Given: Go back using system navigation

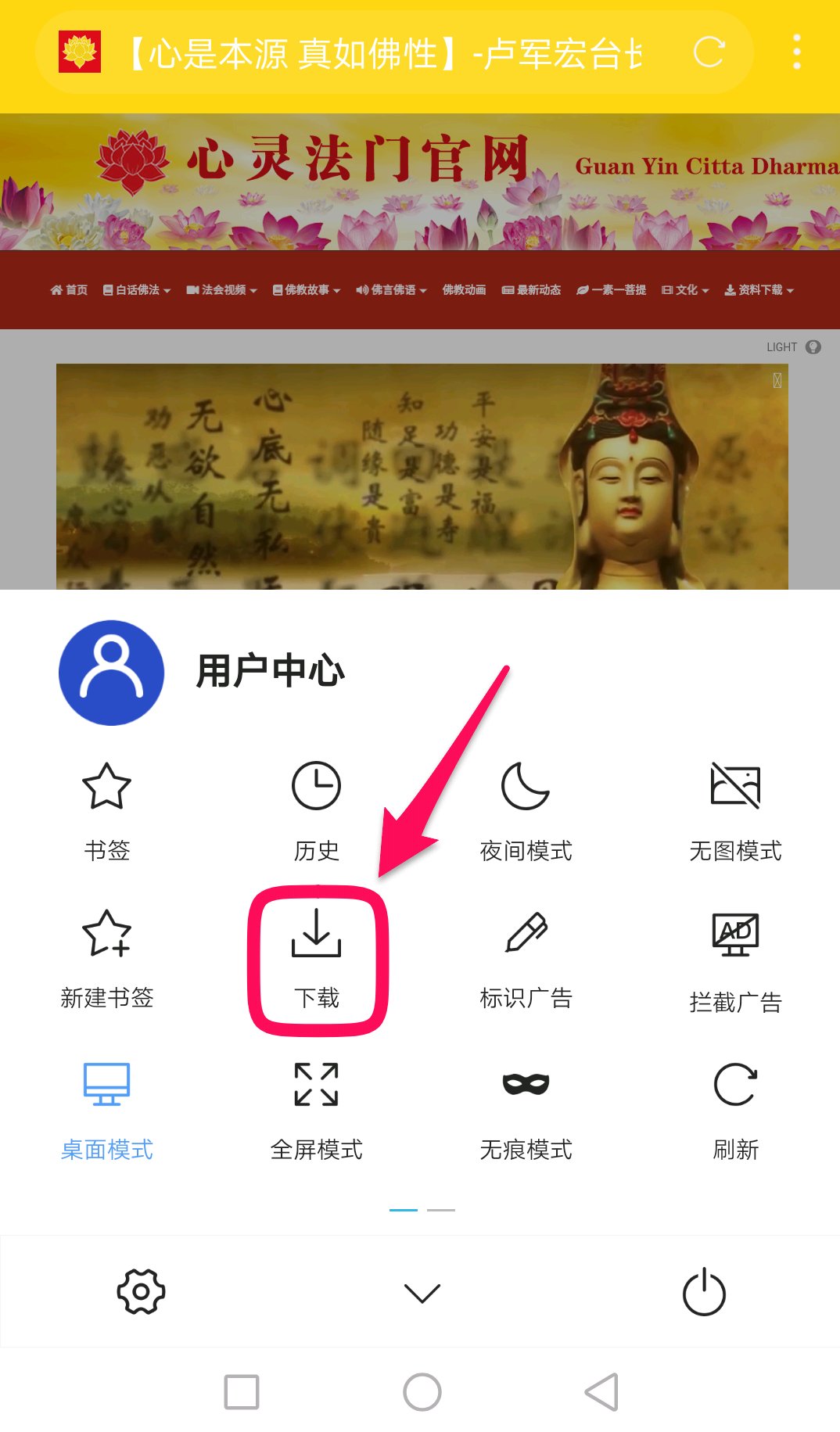Looking at the screenshot, I should click(x=602, y=1391).
